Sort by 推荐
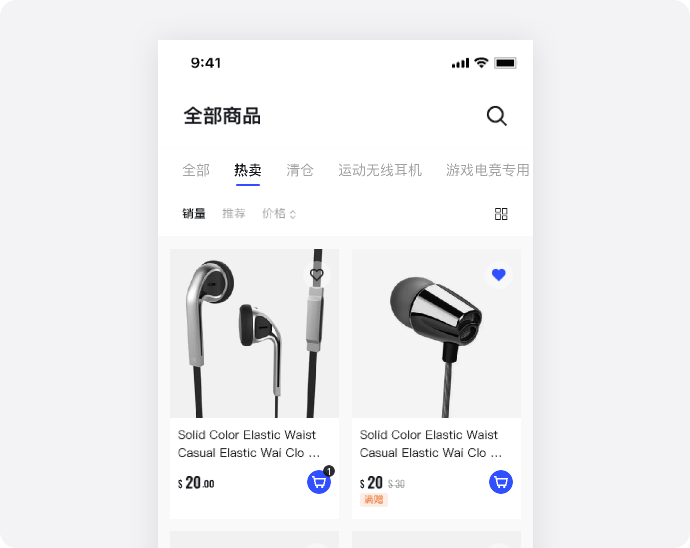The width and height of the screenshot is (690, 548). 233,213
